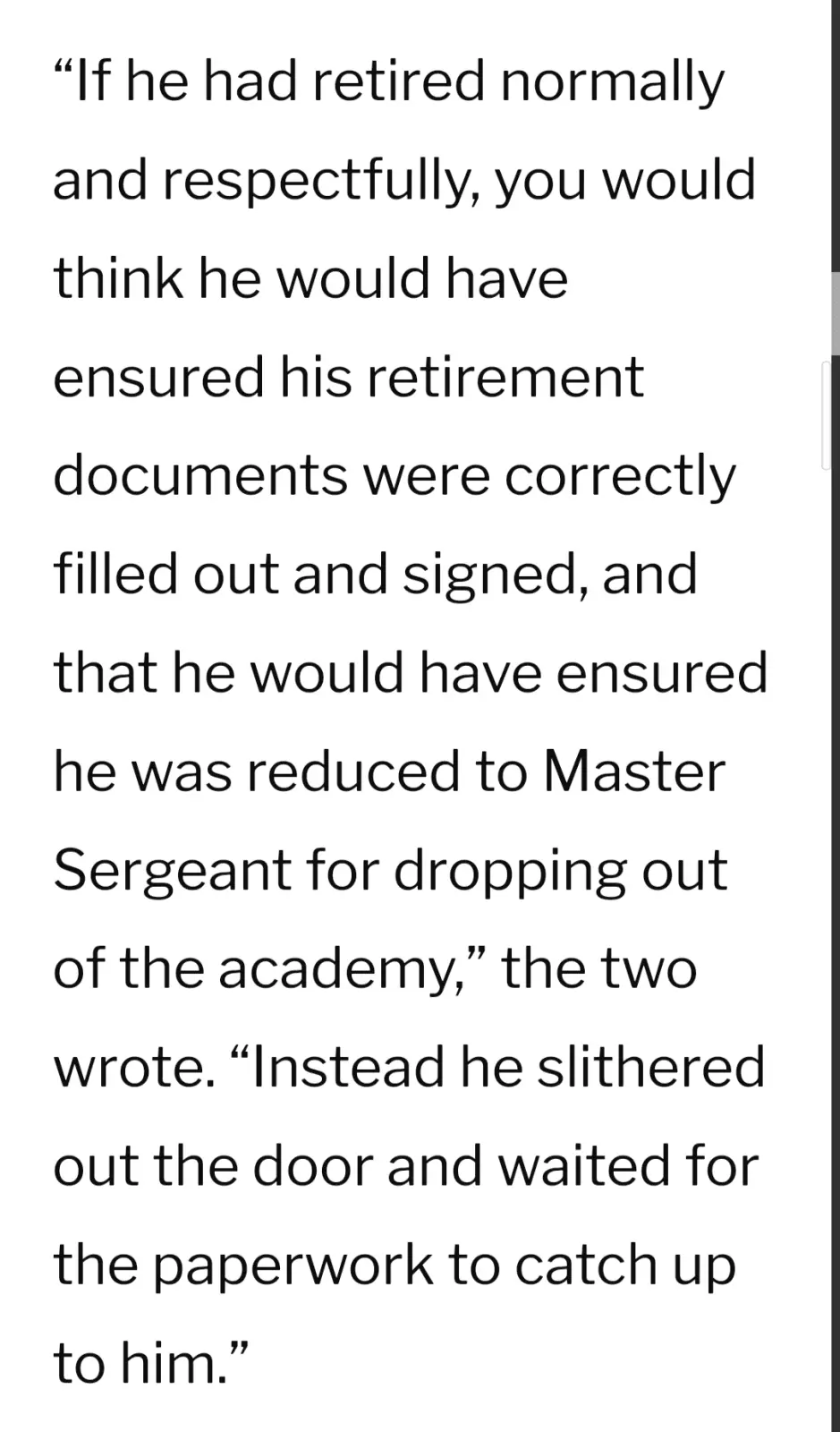Tap the gray scrollbar thumb at right edge
The height and width of the screenshot is (1432, 840).
click(x=836, y=313)
